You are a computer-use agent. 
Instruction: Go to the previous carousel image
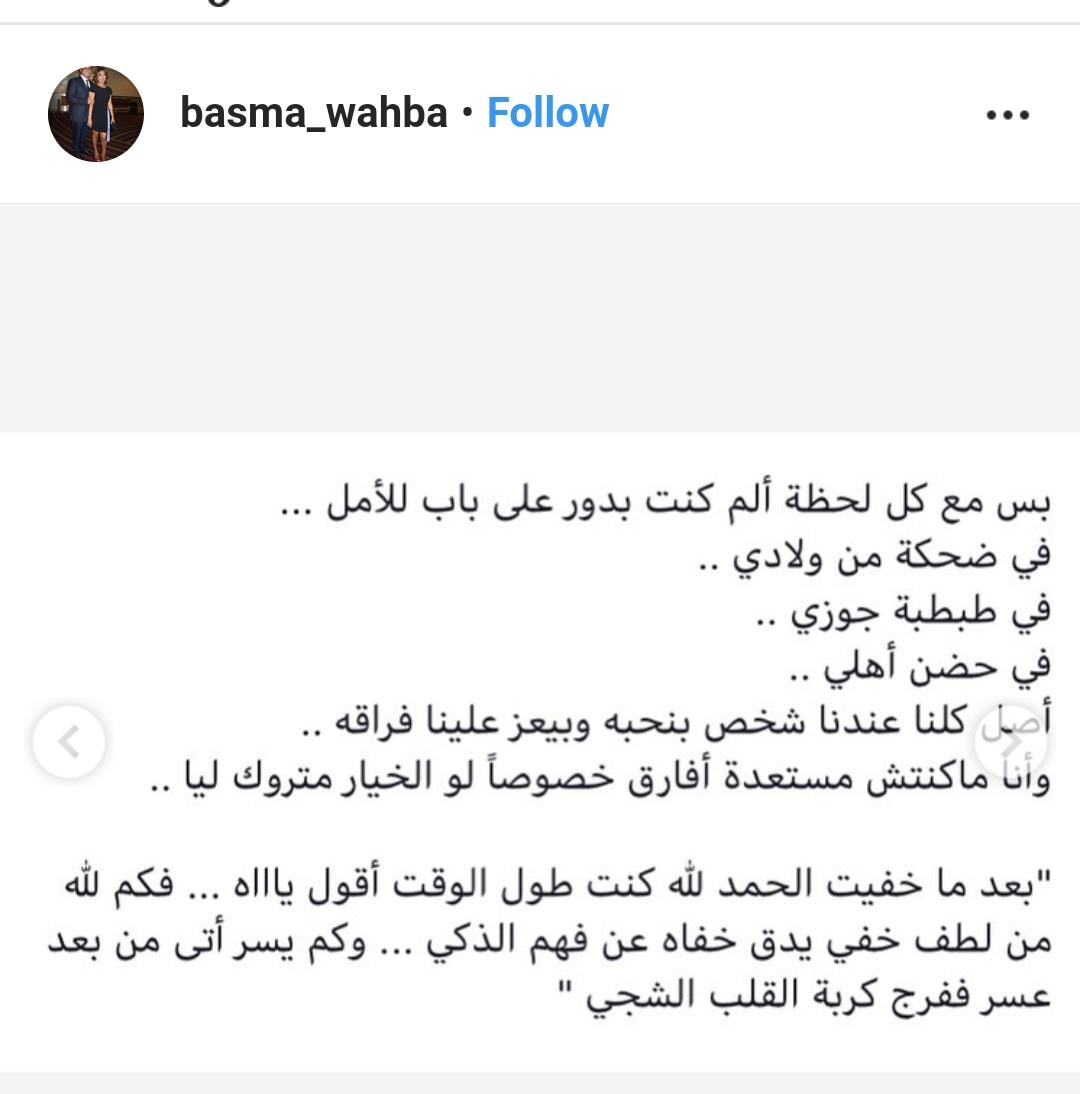pyautogui.click(x=68, y=742)
